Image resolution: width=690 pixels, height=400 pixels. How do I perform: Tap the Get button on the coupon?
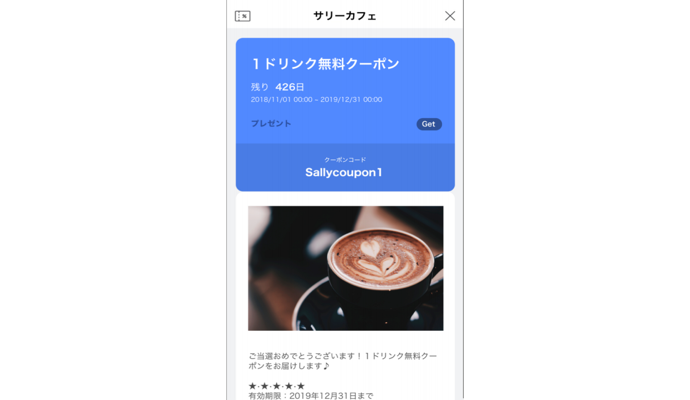click(428, 124)
